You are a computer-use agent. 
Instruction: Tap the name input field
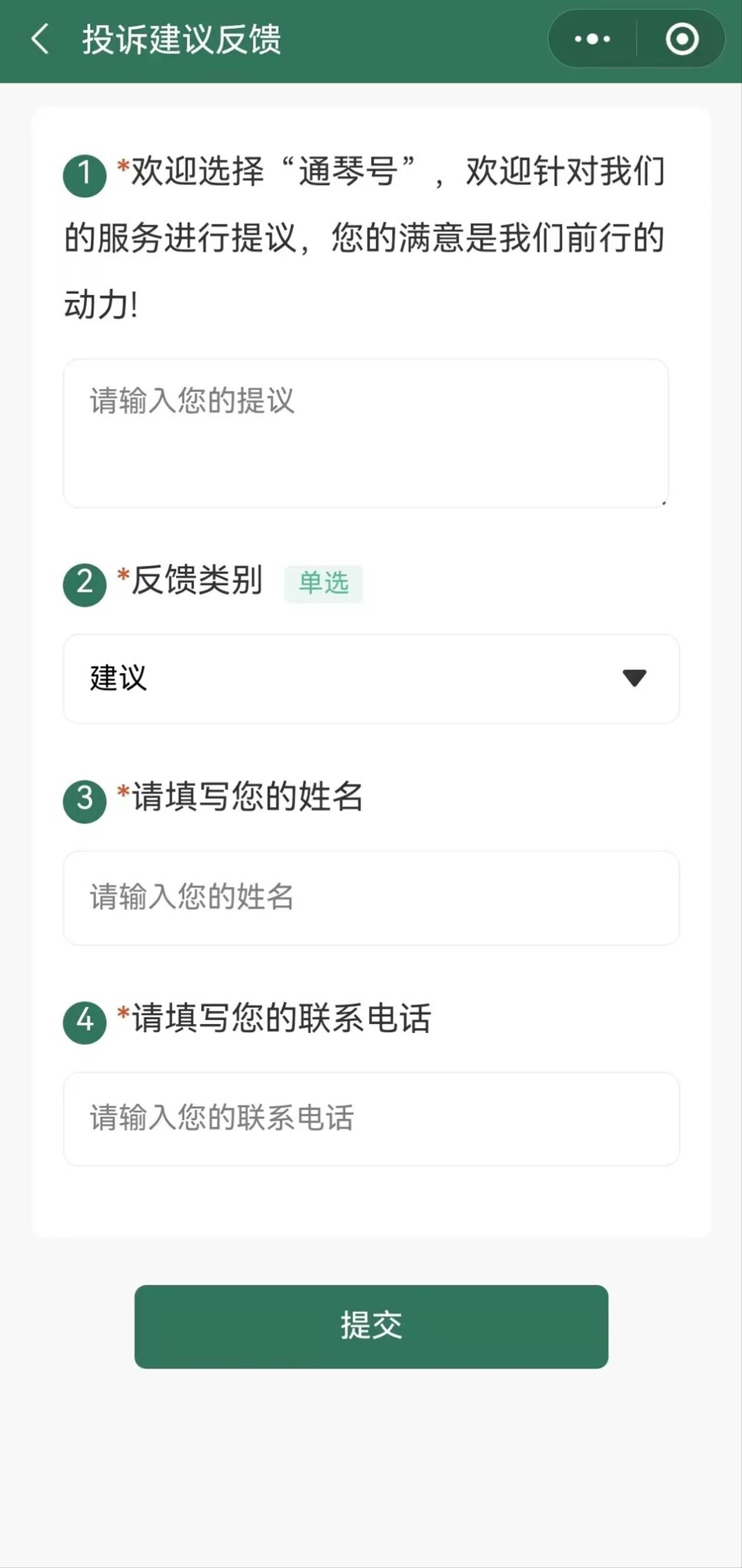point(370,898)
